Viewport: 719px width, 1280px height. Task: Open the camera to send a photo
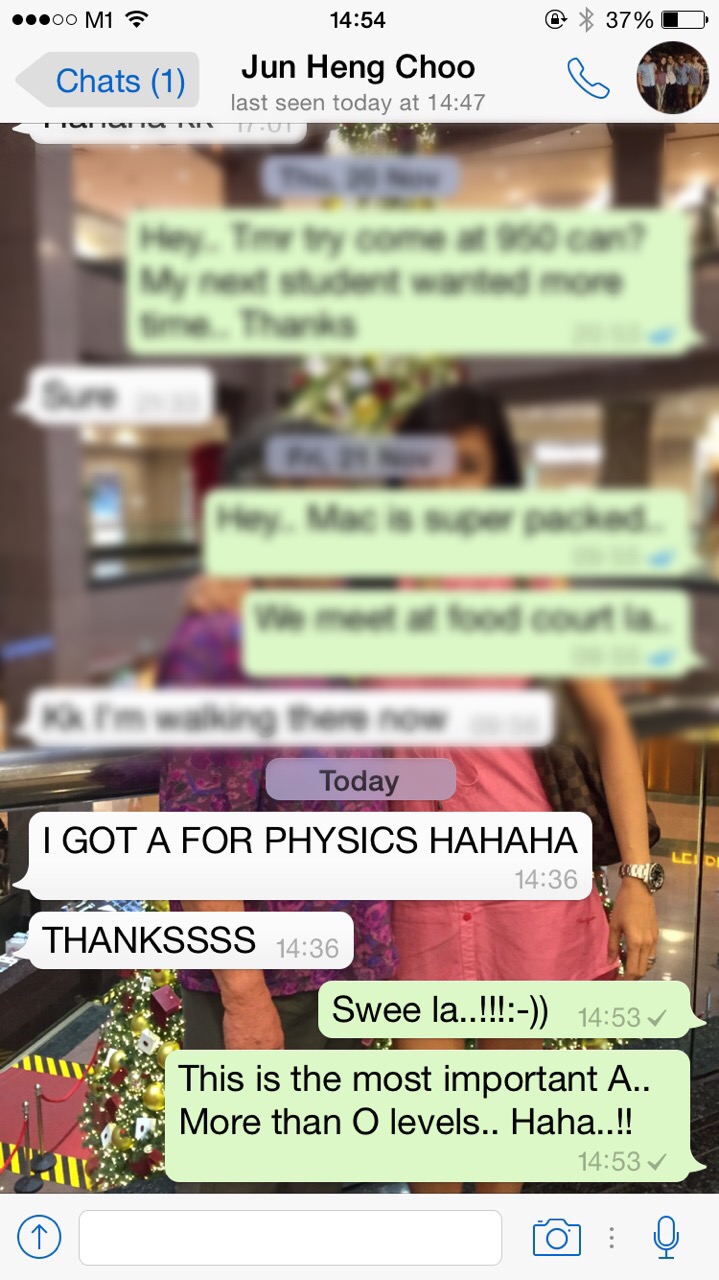[556, 1237]
